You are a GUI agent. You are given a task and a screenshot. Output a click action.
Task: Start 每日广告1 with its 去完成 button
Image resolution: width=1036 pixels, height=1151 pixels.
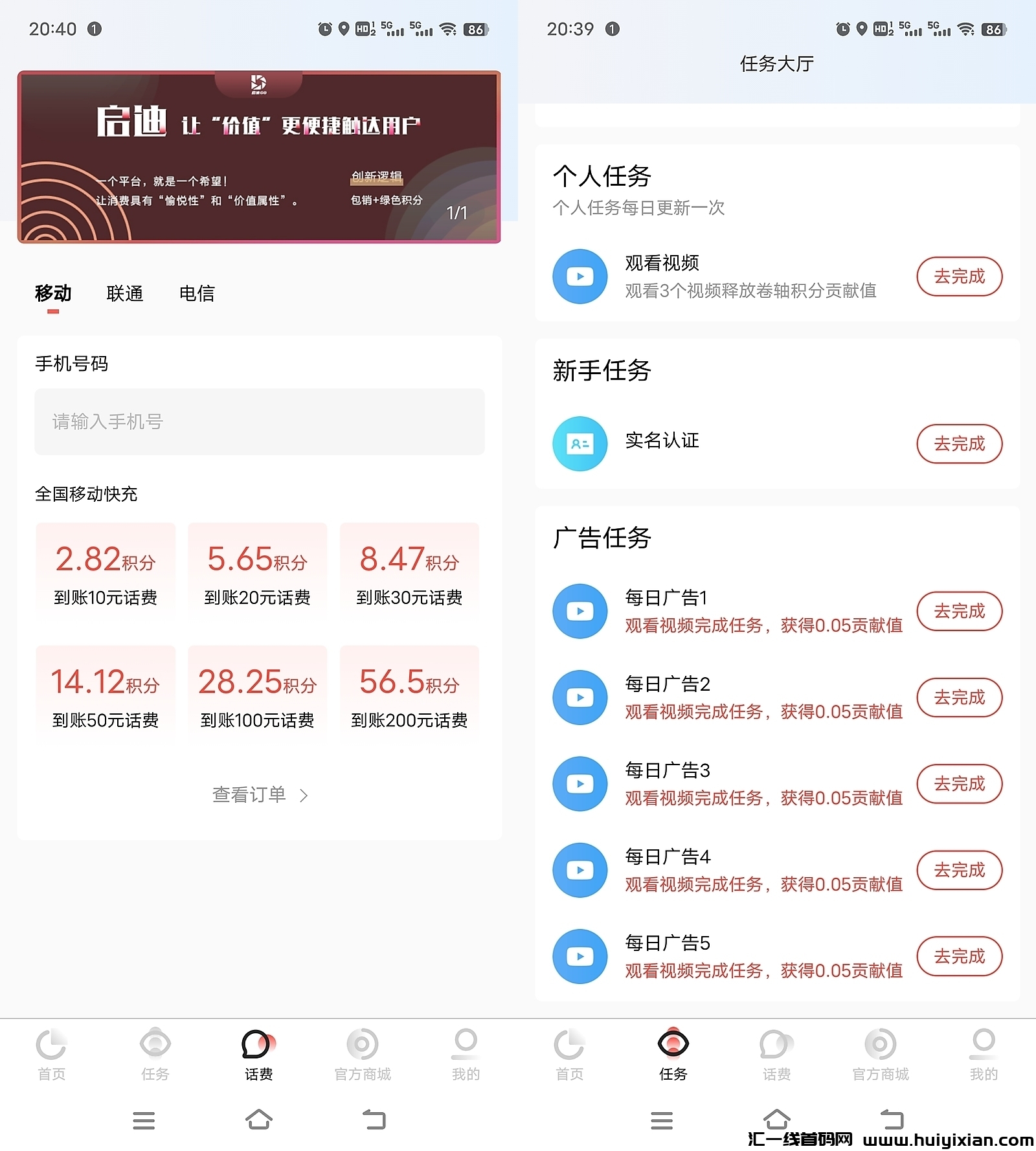pyautogui.click(x=959, y=611)
